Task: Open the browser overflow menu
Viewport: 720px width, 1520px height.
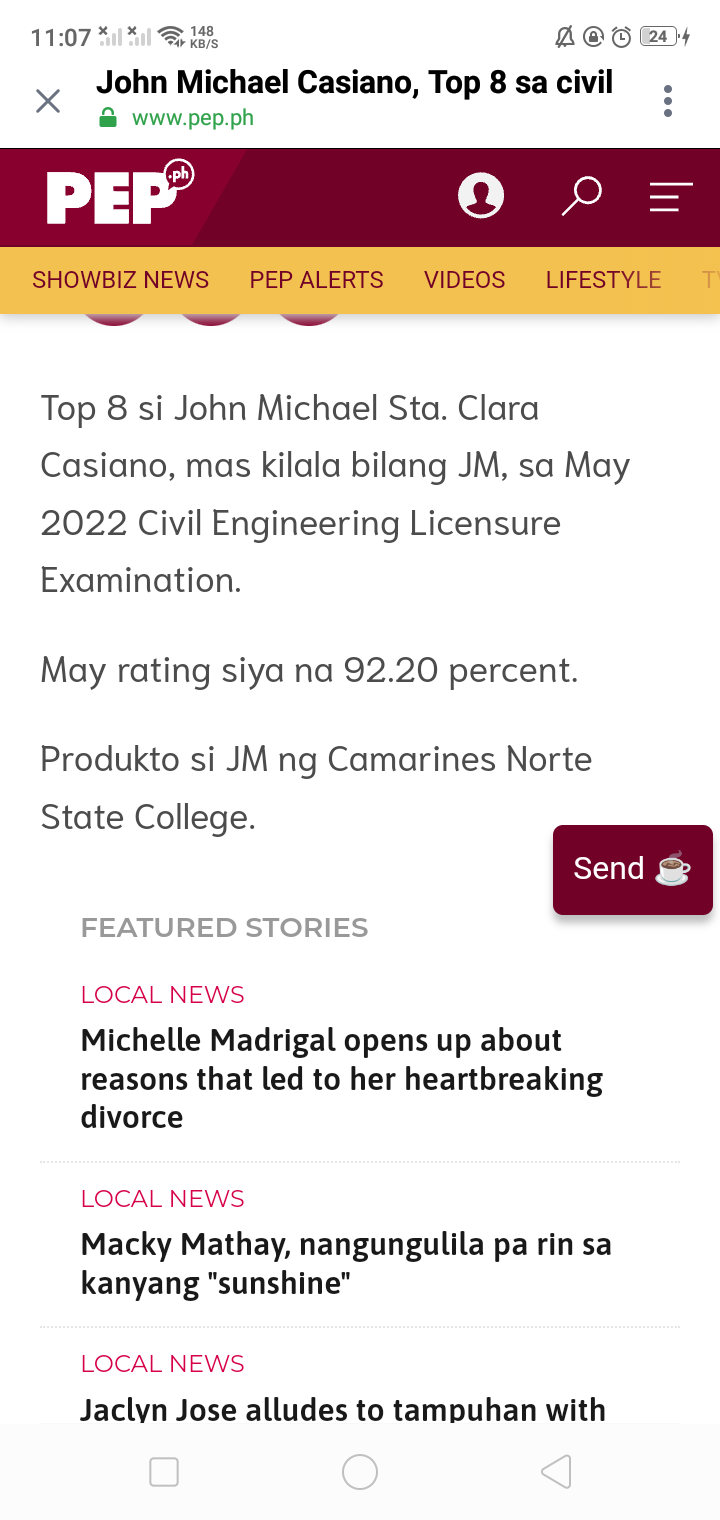Action: (x=668, y=101)
